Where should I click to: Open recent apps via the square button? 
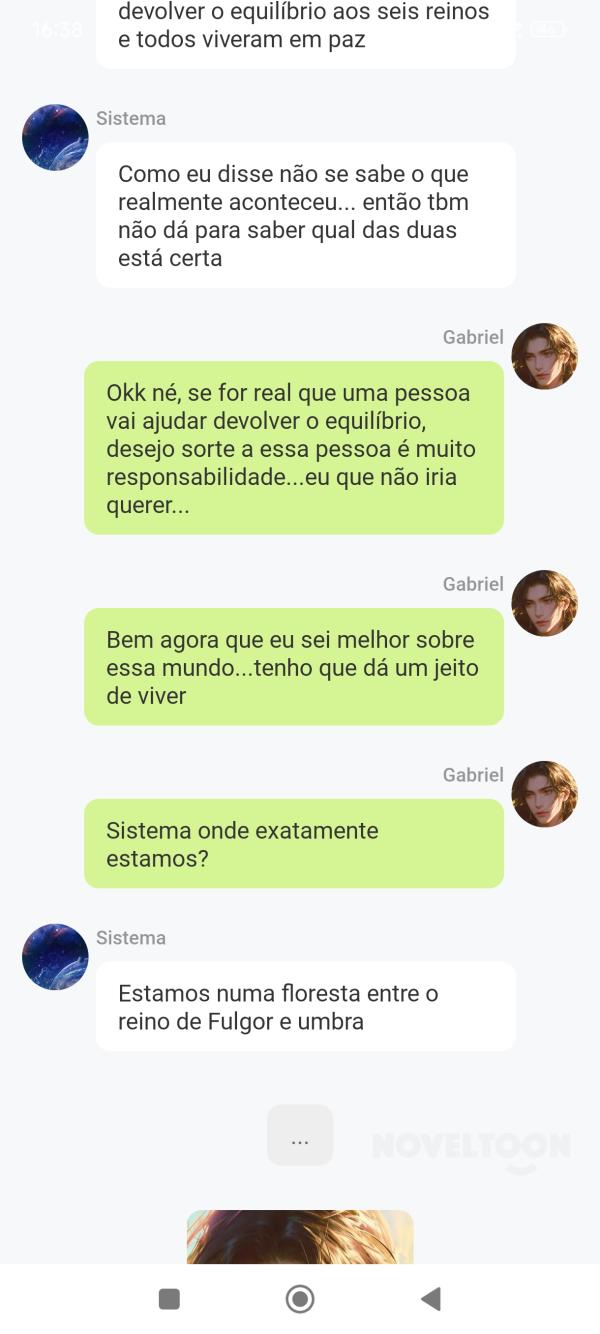click(x=170, y=1299)
